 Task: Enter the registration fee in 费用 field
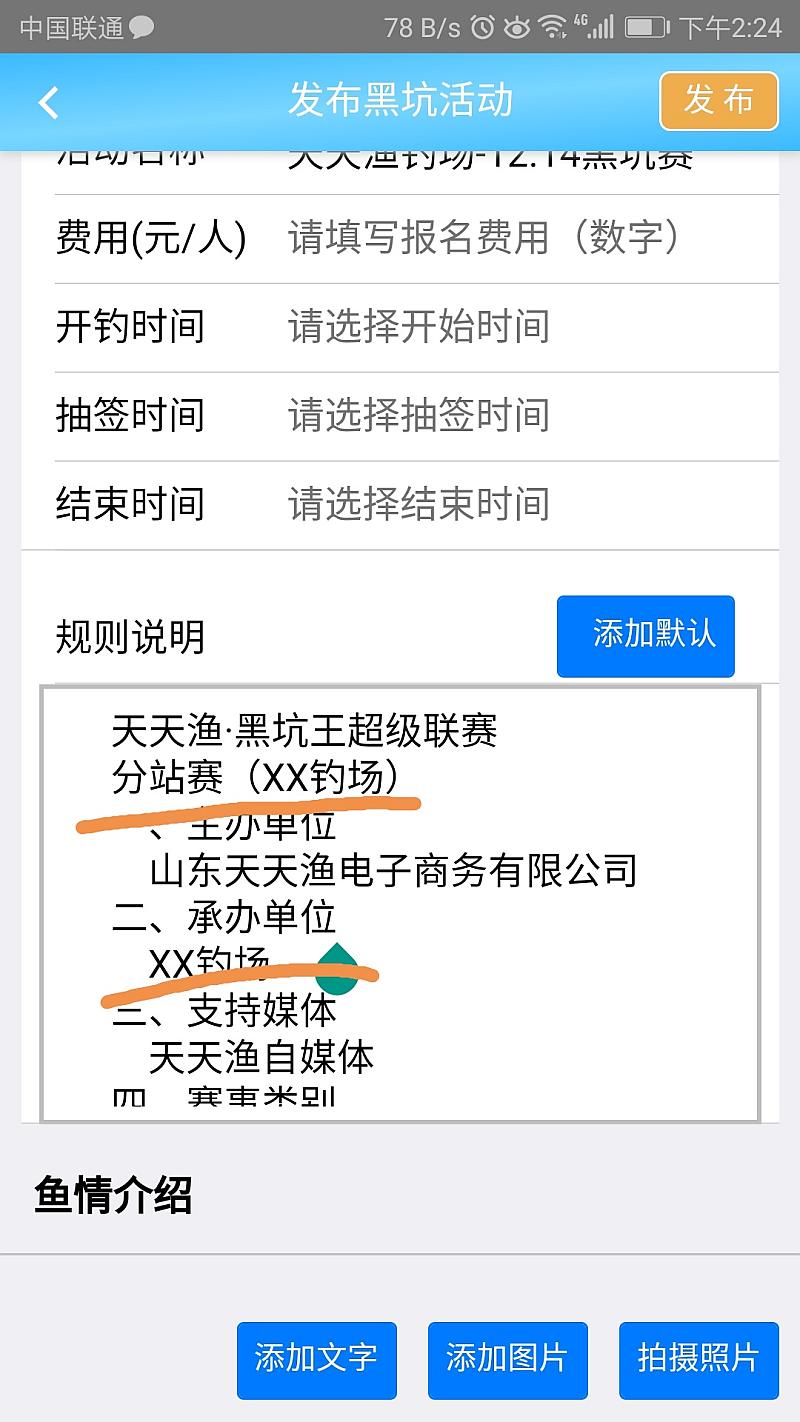(485, 238)
